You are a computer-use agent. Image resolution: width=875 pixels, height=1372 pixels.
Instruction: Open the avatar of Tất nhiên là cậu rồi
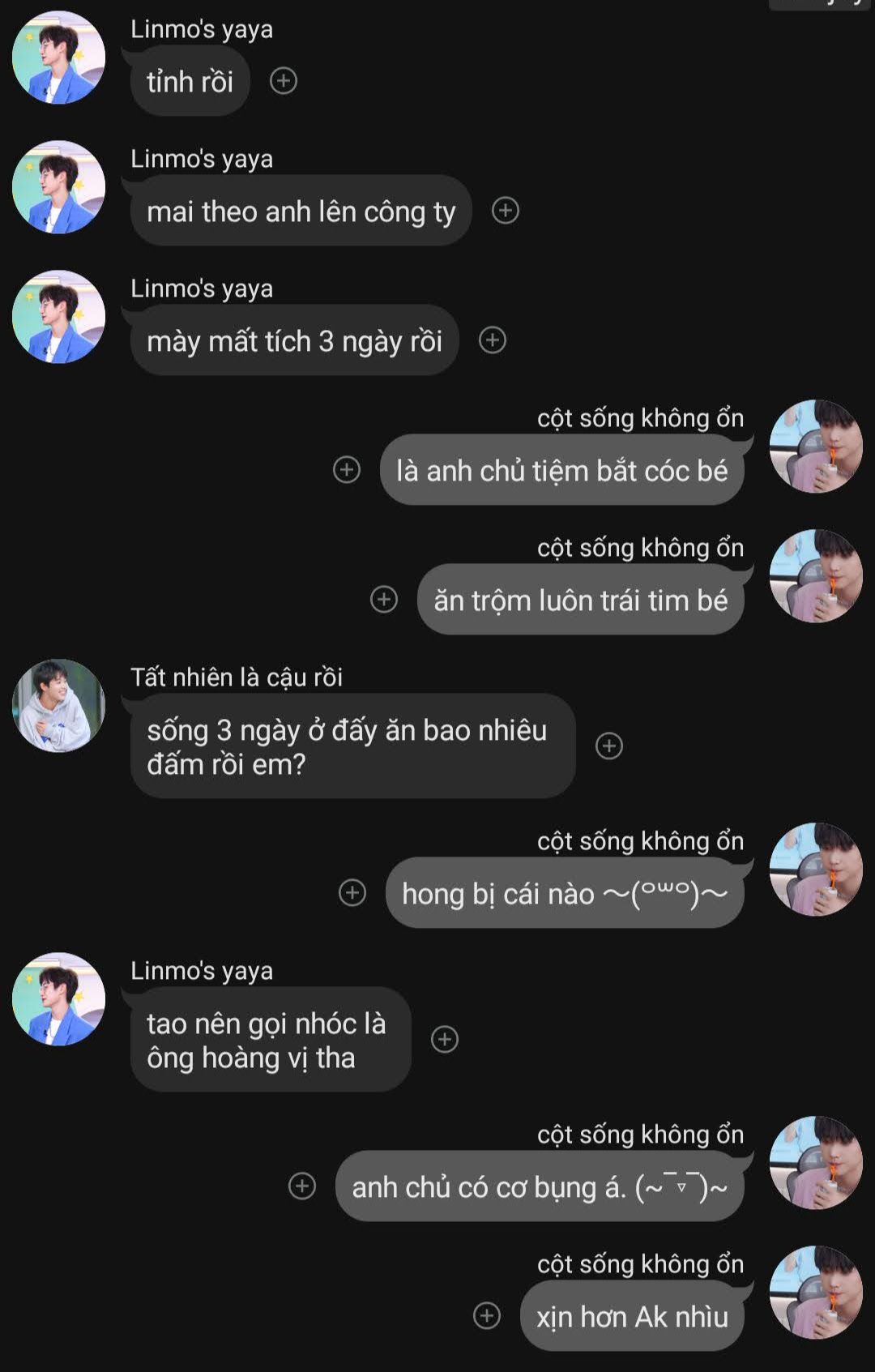[x=58, y=705]
